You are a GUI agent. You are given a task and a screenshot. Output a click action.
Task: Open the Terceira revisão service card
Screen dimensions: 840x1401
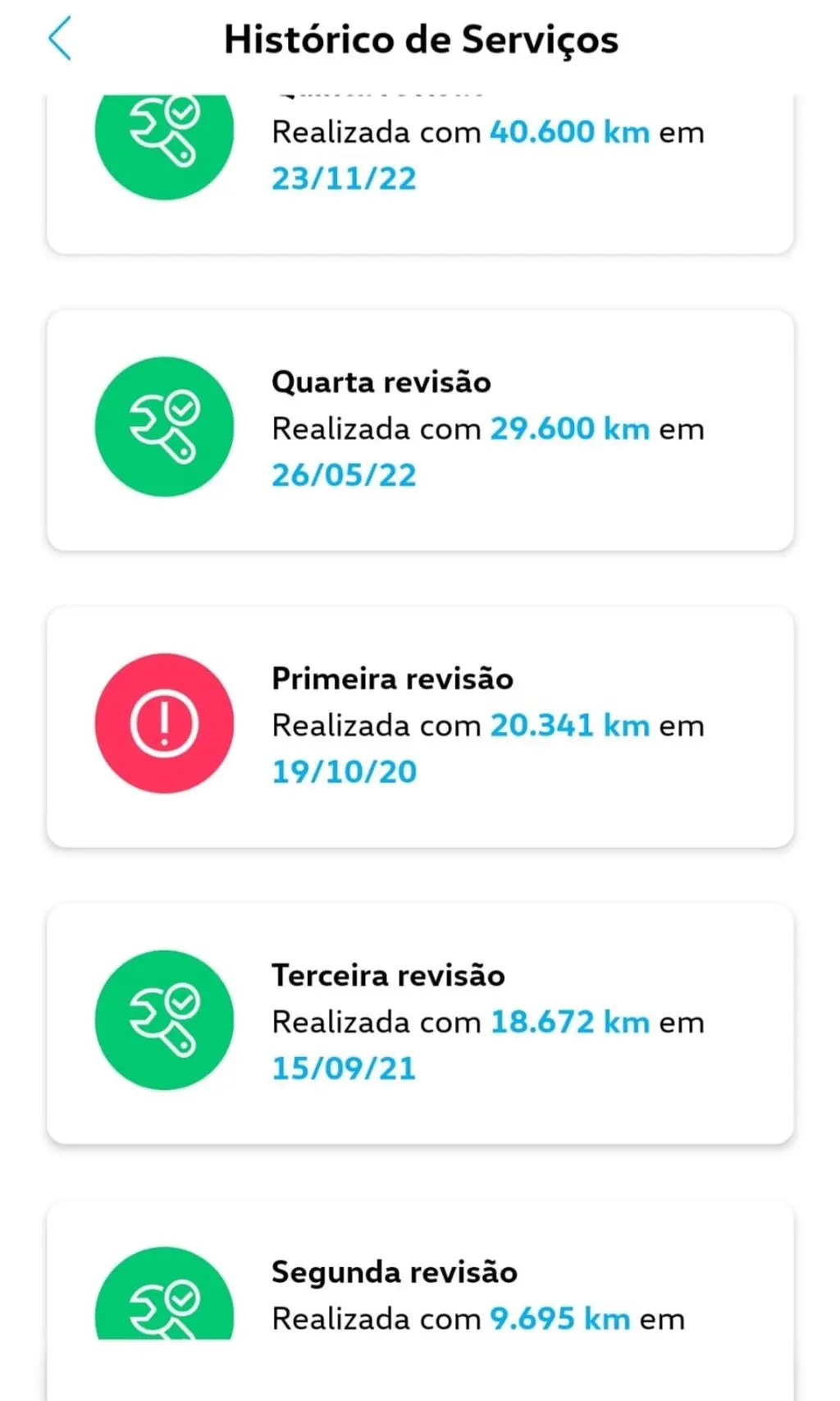coord(420,1023)
